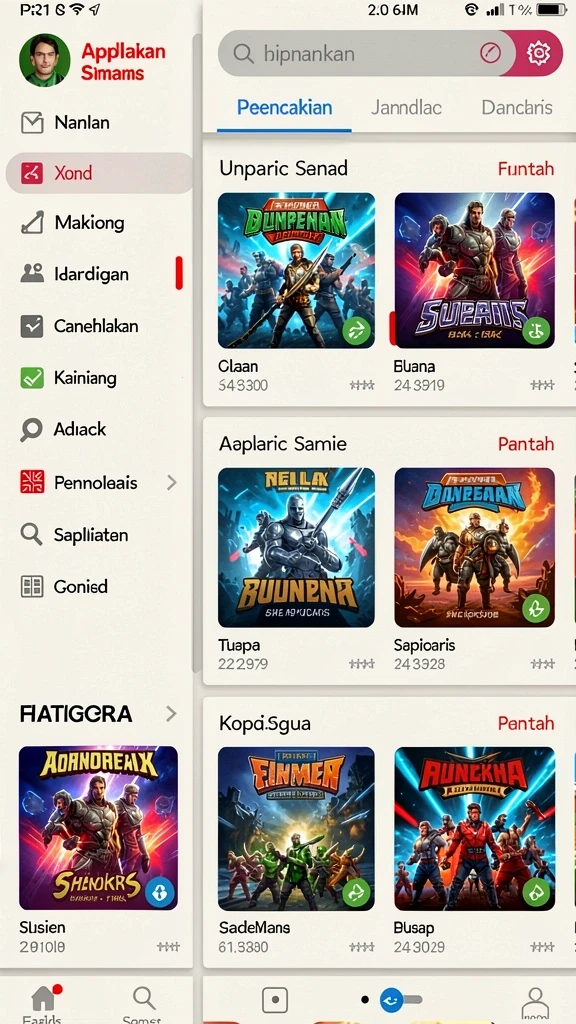Go to Idardigan in the sidebar

point(98,274)
